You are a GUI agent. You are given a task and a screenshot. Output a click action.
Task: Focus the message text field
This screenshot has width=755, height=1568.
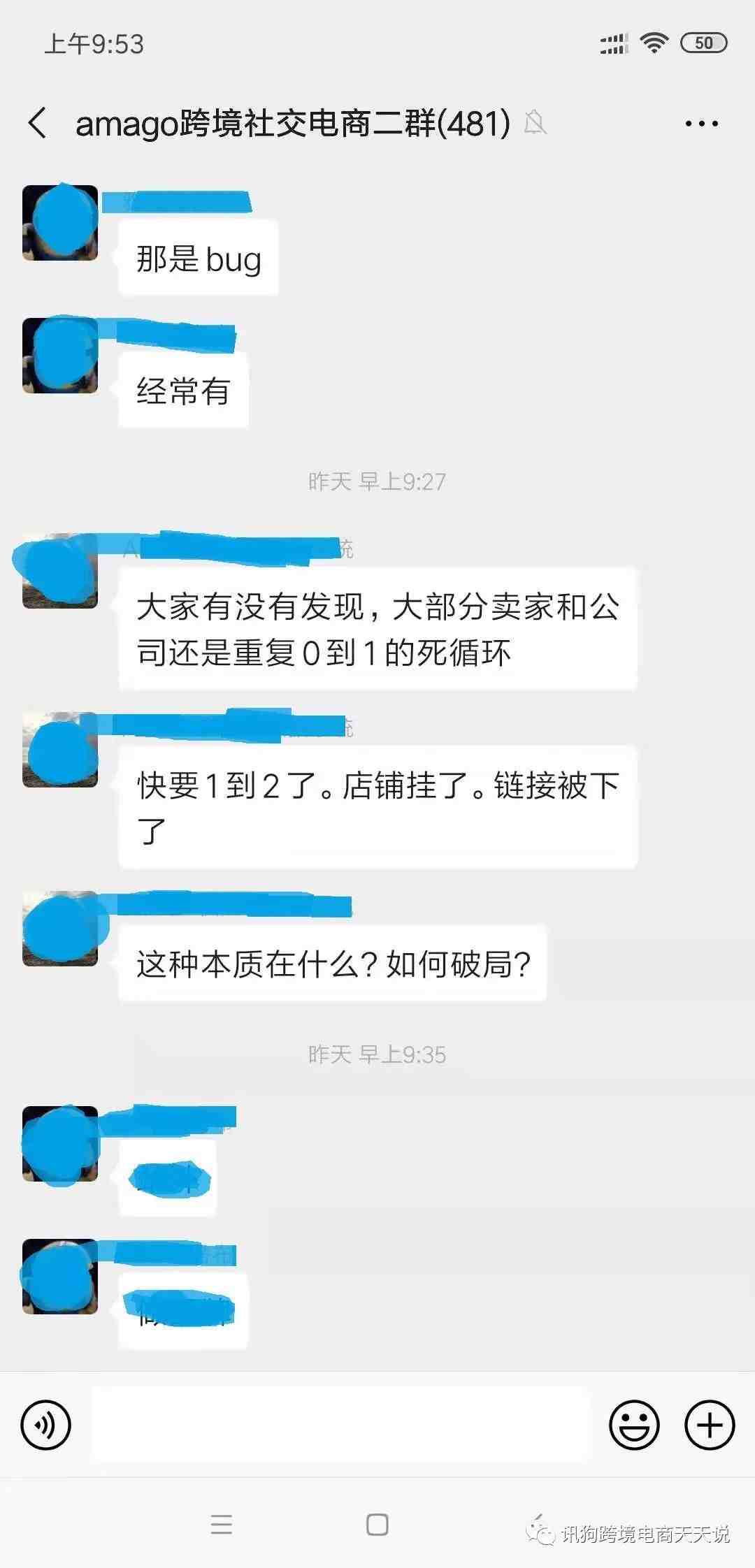340,1424
